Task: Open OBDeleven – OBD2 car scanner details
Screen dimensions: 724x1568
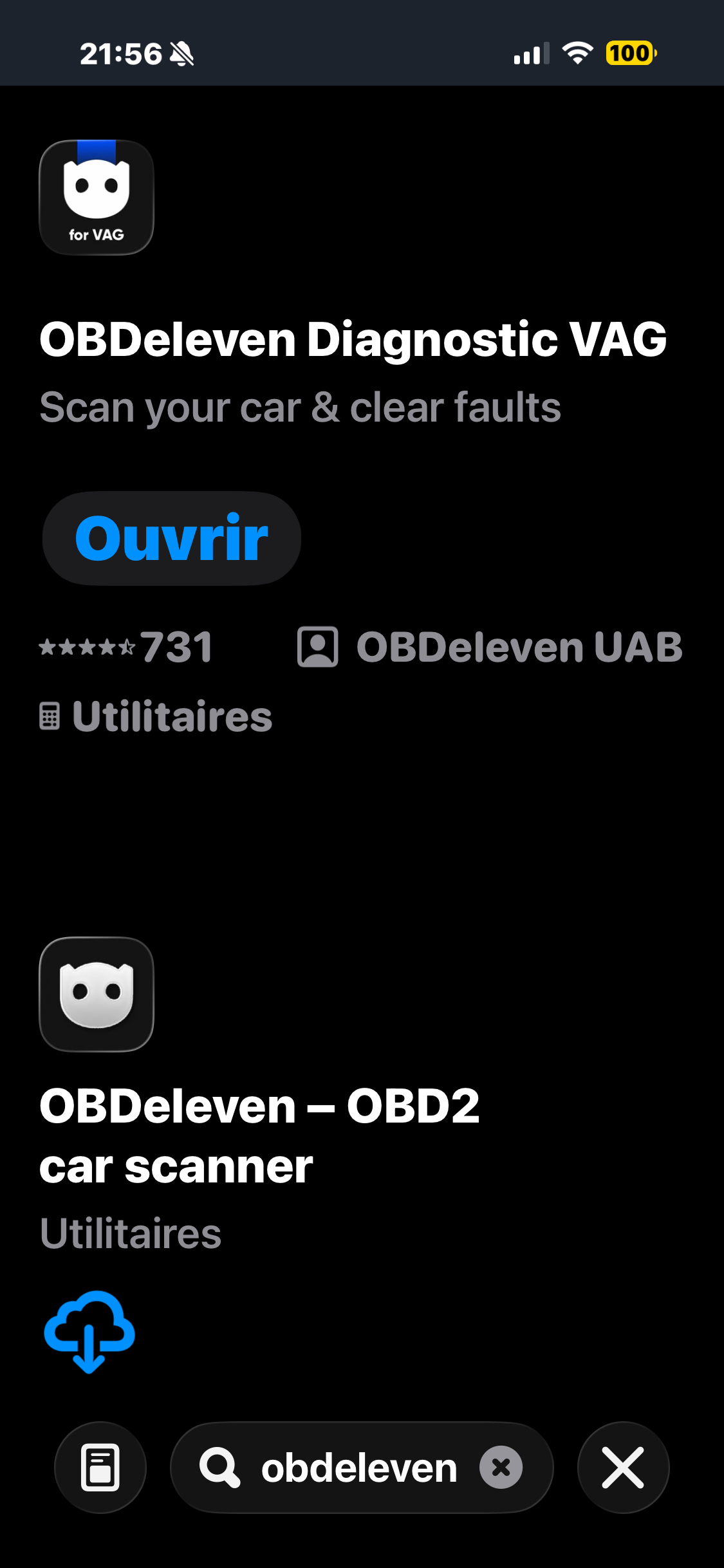Action: 259,1135
